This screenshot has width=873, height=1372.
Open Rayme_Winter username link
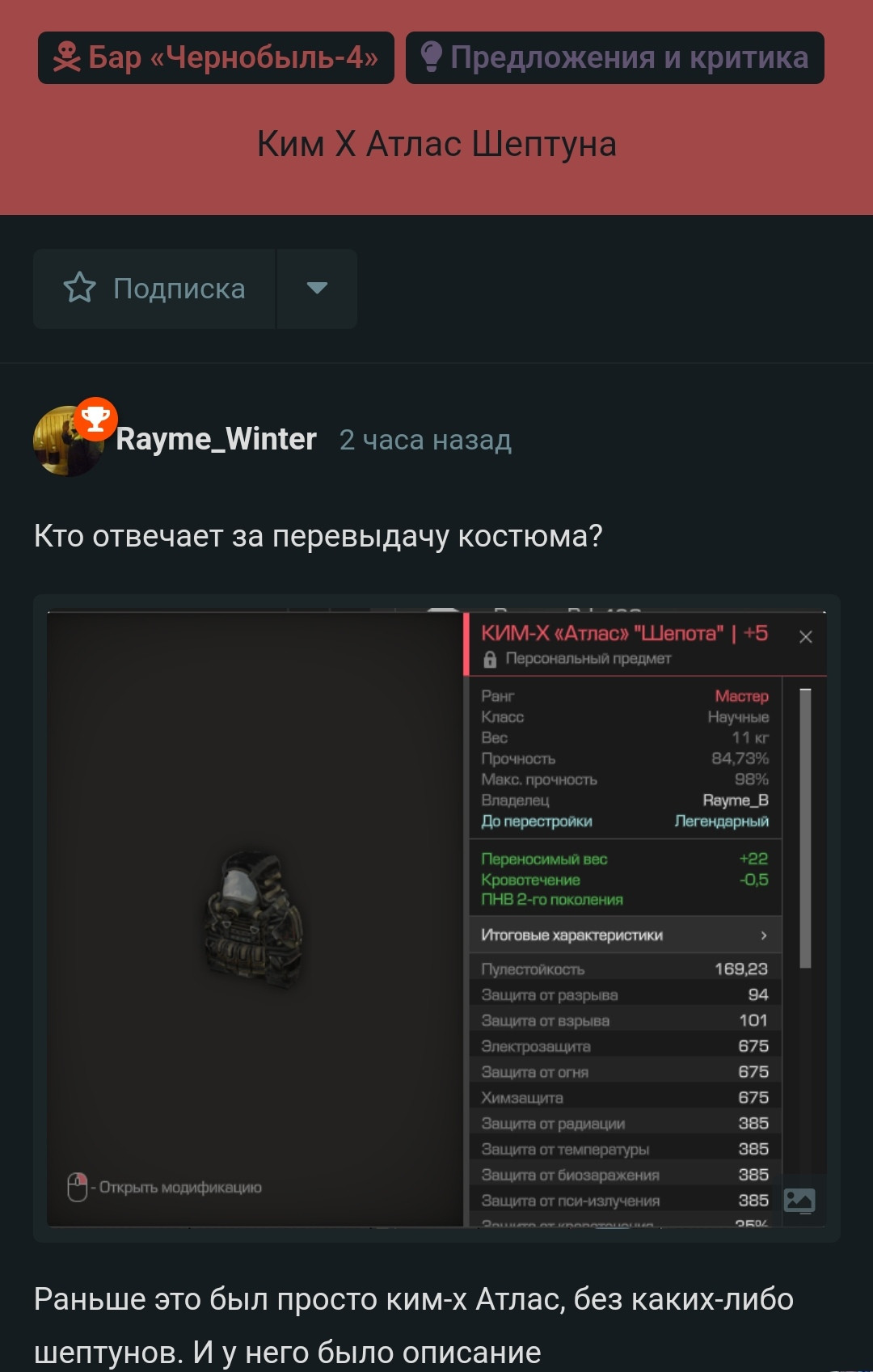click(x=216, y=439)
